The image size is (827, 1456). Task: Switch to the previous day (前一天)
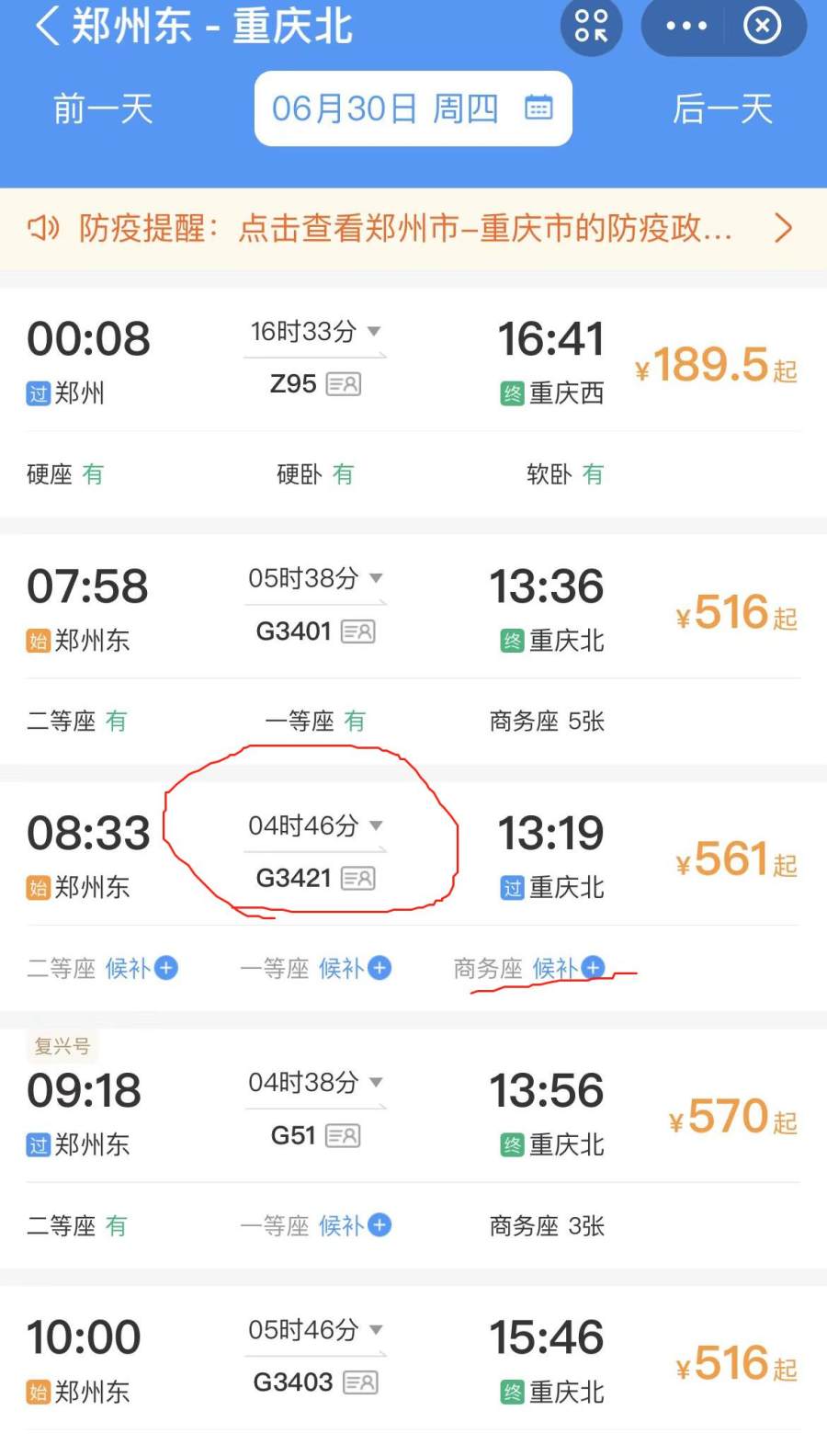(103, 109)
